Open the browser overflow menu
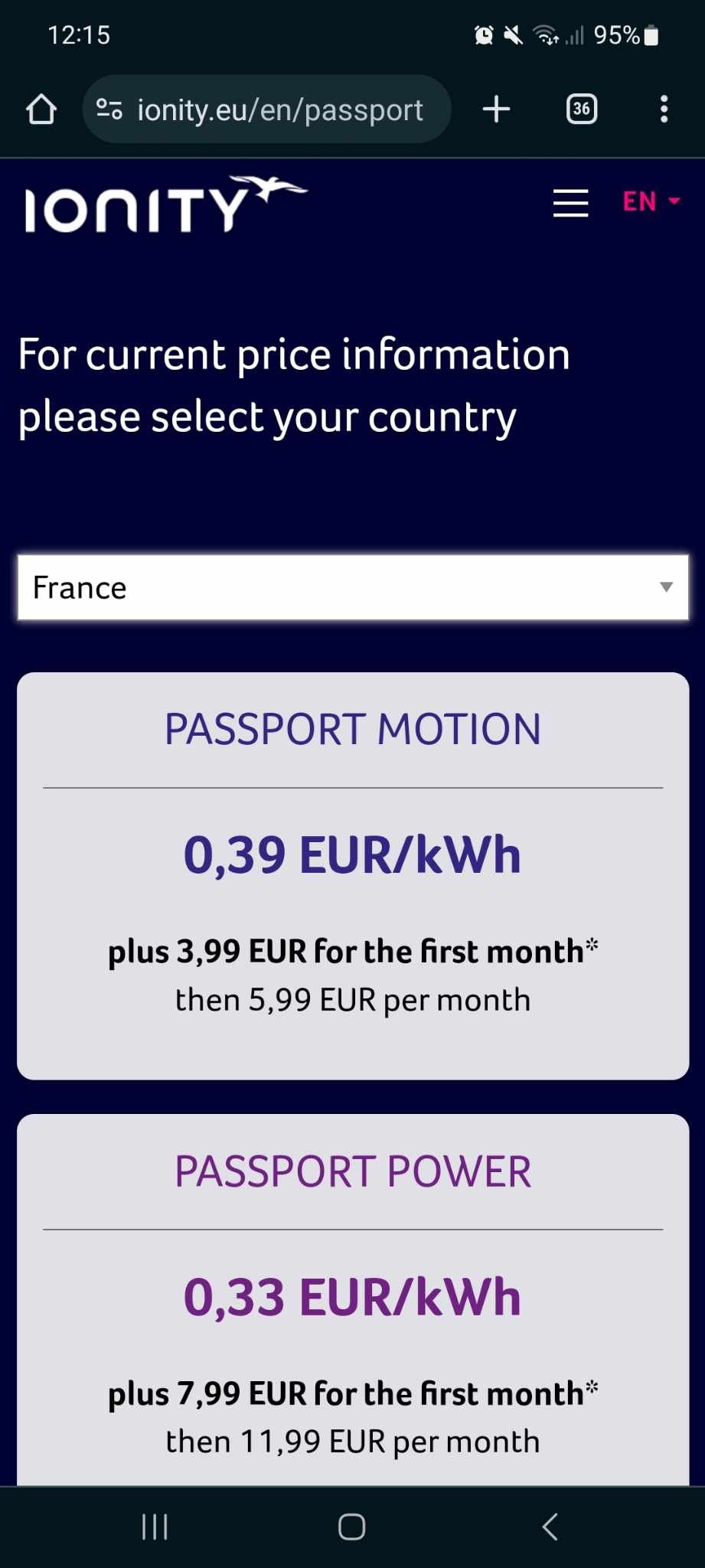705x1568 pixels. click(664, 109)
